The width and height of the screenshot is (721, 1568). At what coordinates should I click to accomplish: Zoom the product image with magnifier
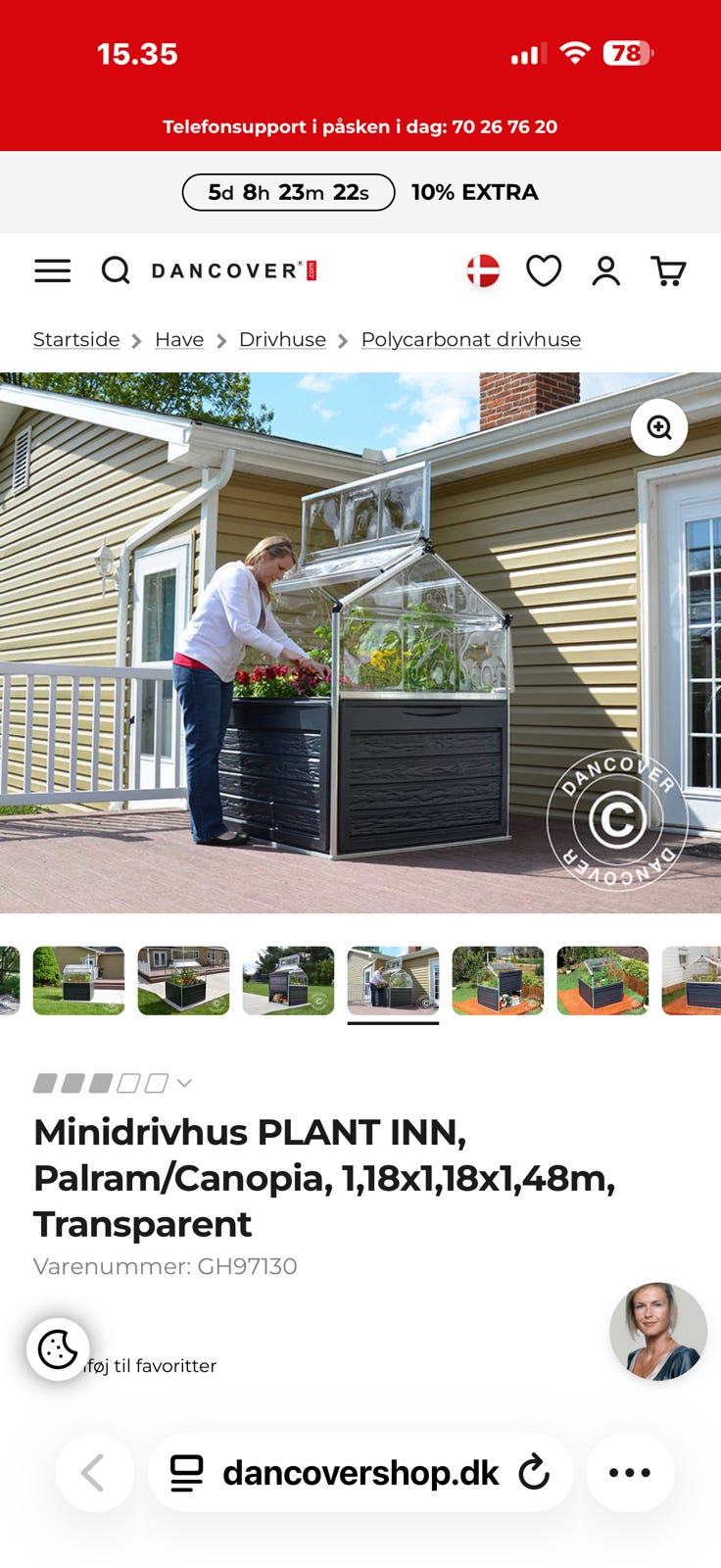[659, 427]
